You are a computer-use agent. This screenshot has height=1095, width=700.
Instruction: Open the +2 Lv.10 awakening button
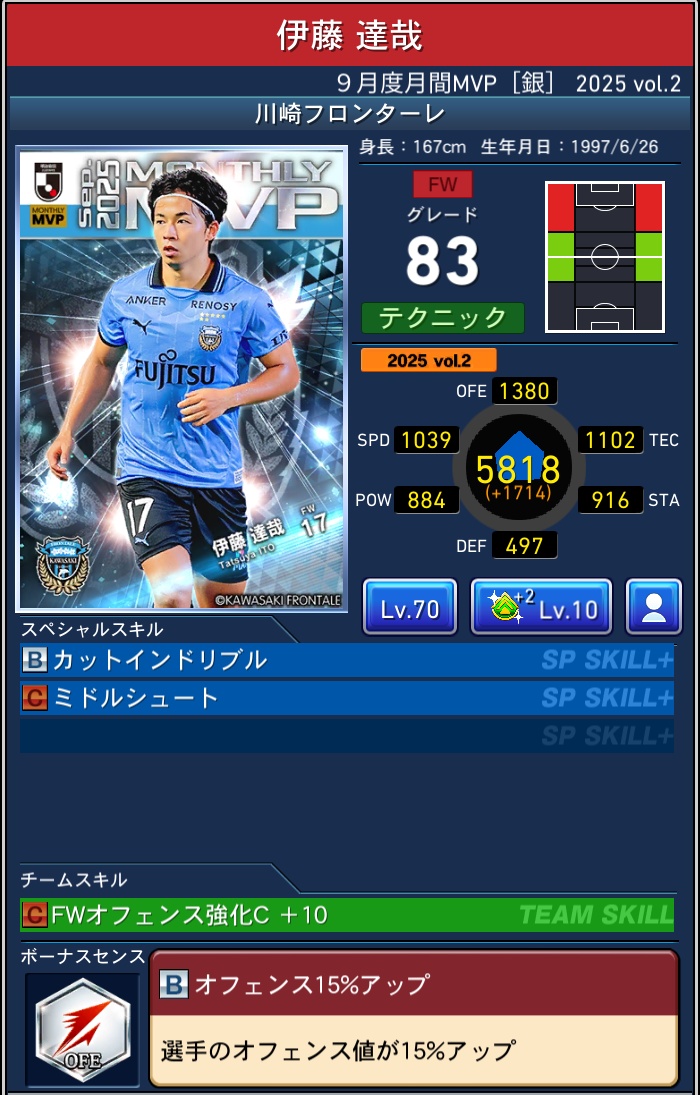pyautogui.click(x=541, y=607)
